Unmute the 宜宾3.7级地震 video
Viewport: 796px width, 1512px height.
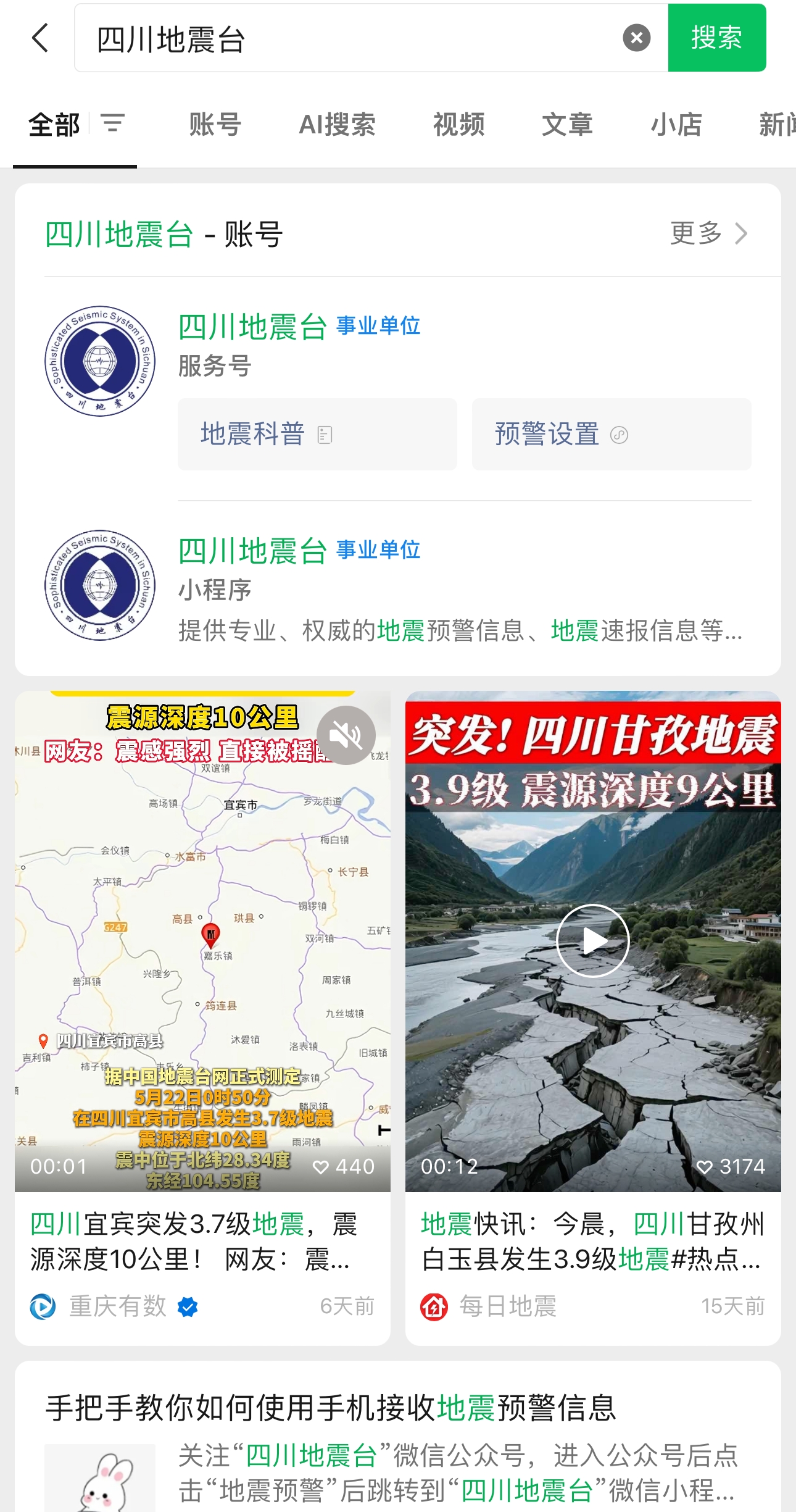tap(346, 735)
